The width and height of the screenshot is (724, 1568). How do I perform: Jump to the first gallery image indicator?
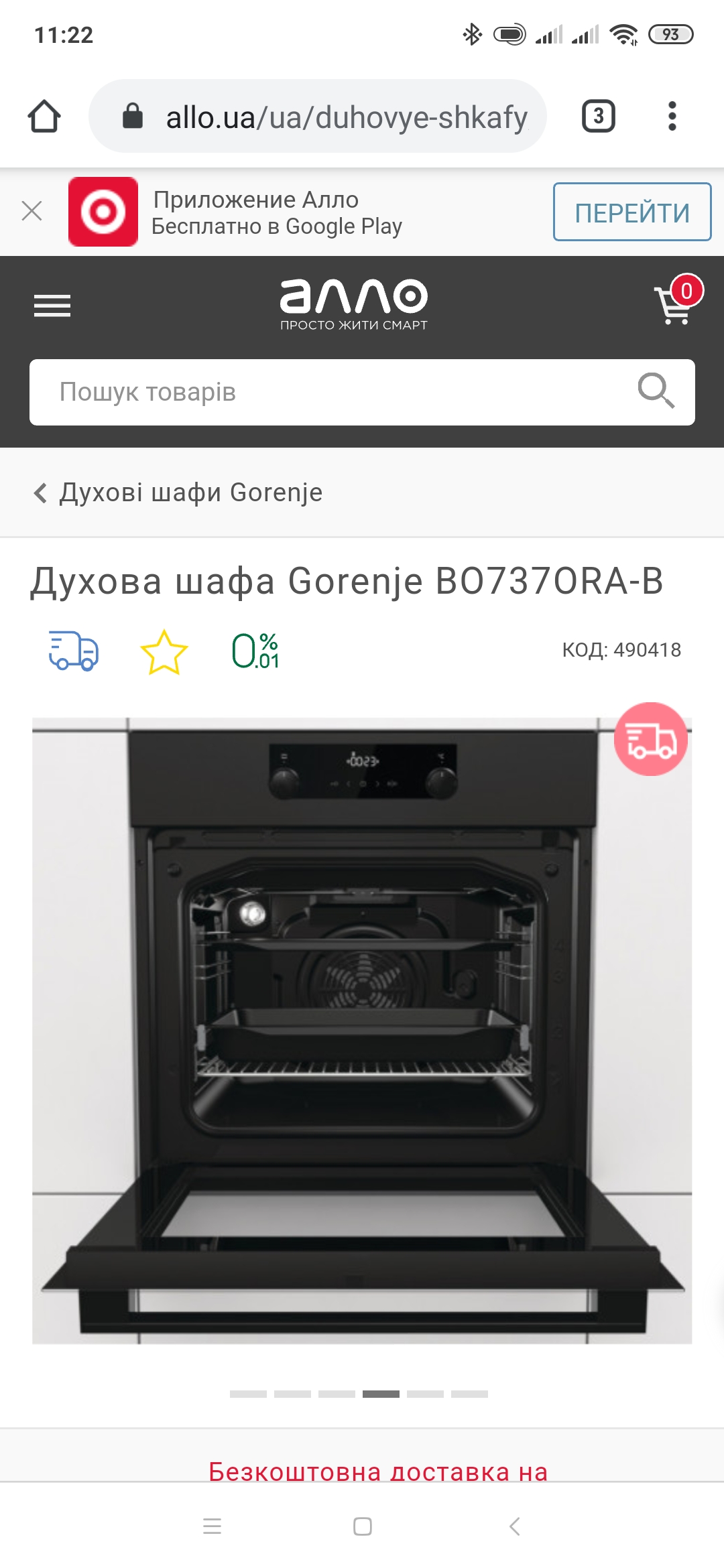(x=248, y=1394)
